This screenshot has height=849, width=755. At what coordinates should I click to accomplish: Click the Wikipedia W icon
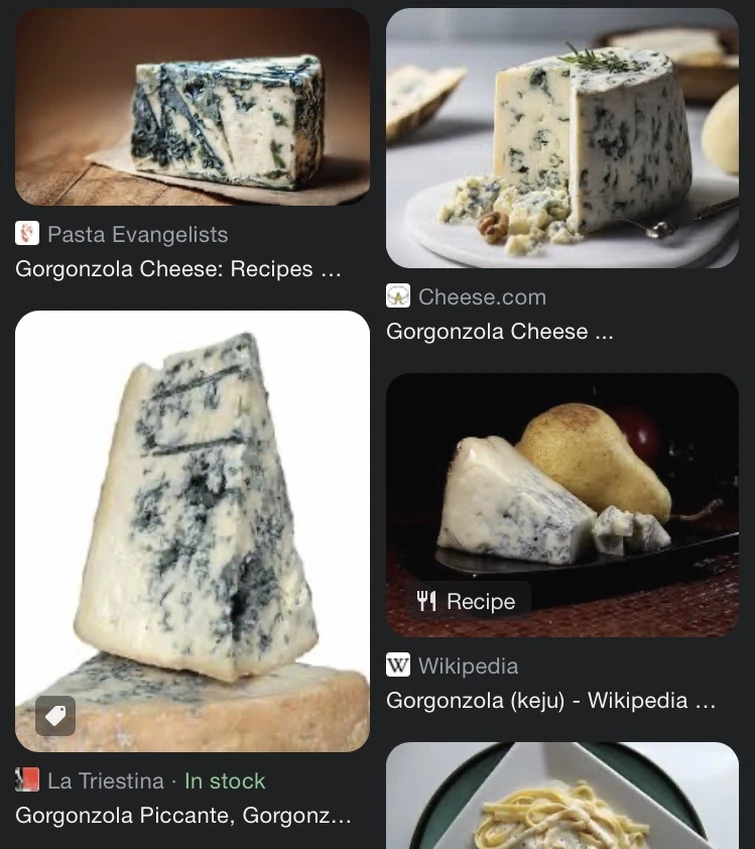(397, 662)
